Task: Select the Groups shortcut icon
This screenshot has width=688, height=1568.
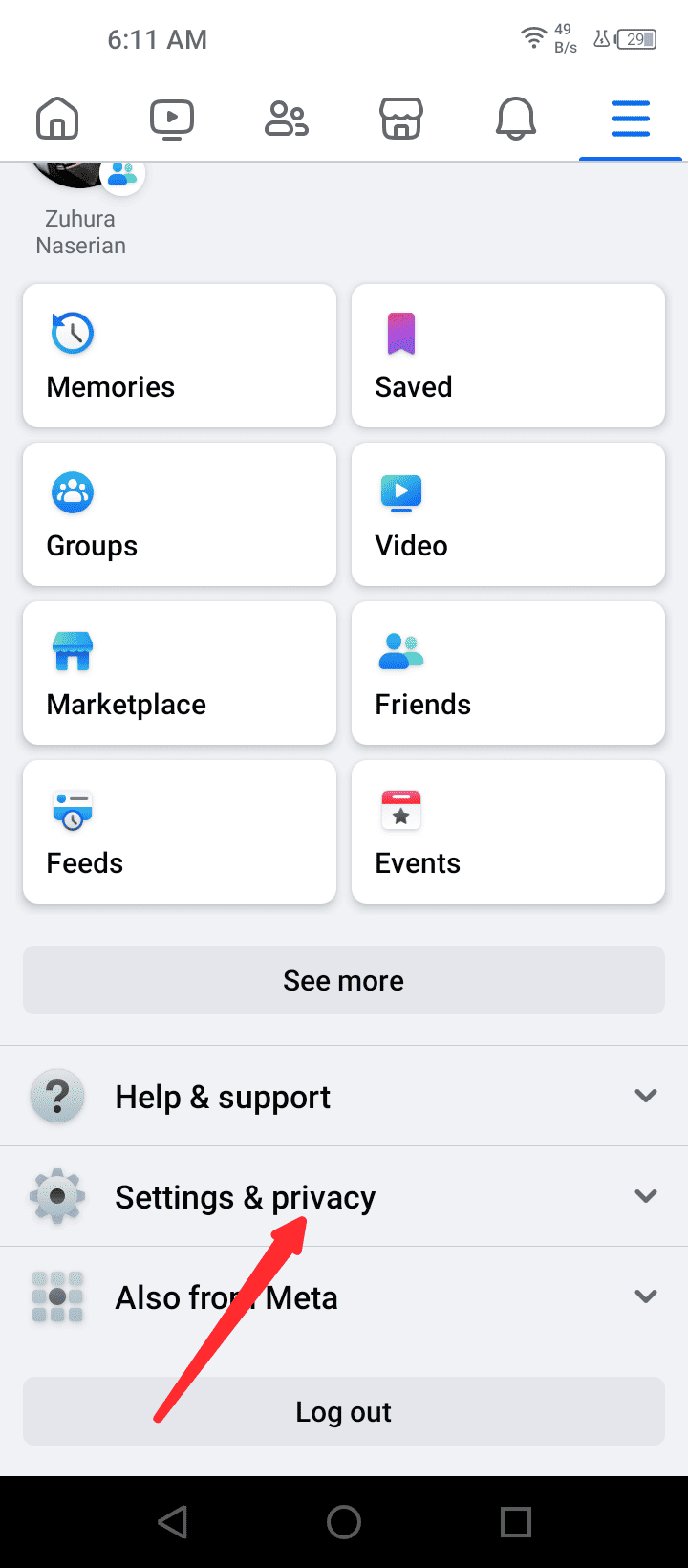Action: [x=72, y=491]
